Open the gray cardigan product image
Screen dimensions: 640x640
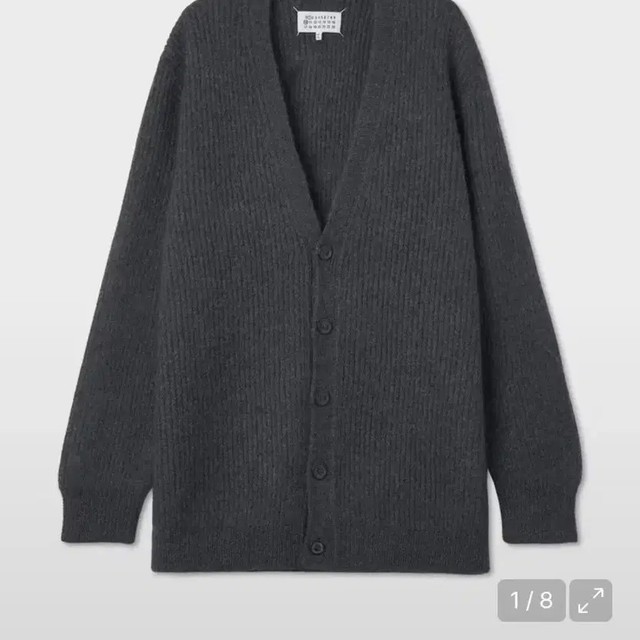320,290
